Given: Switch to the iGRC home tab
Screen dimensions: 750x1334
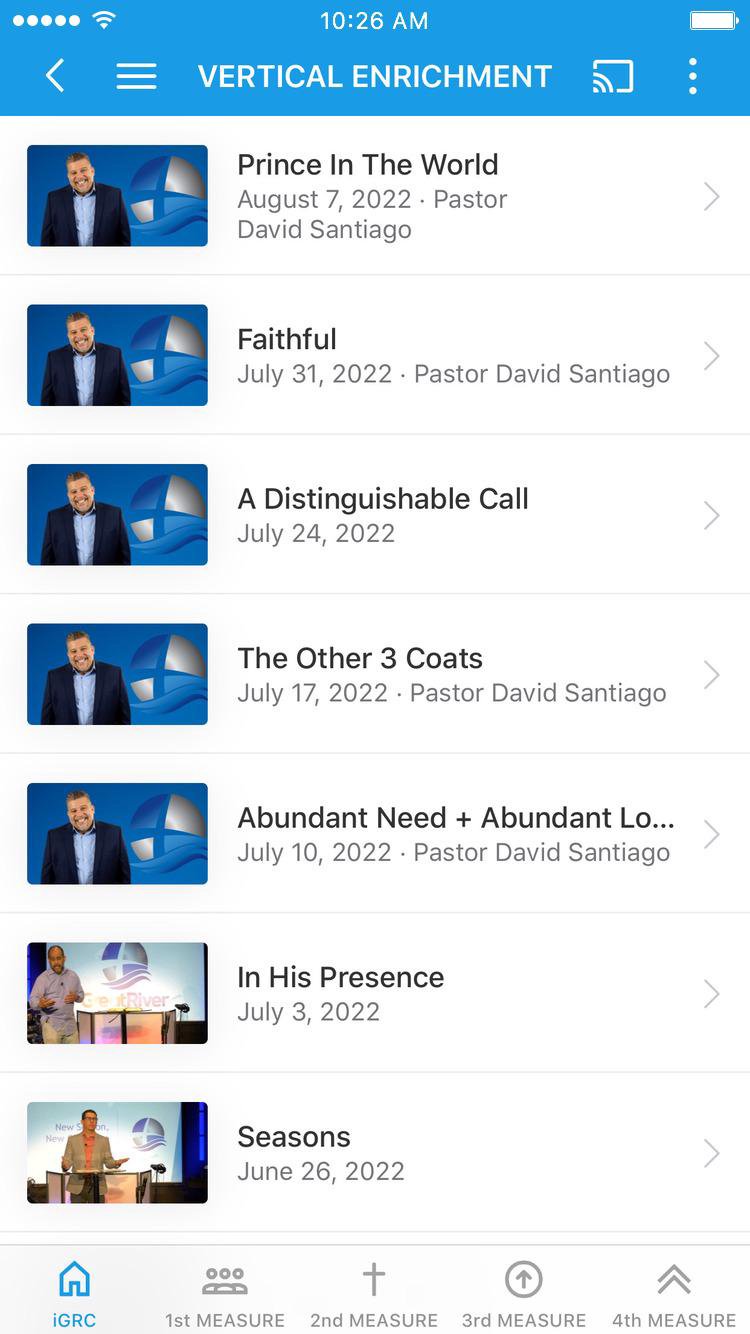Looking at the screenshot, I should point(74,1292).
